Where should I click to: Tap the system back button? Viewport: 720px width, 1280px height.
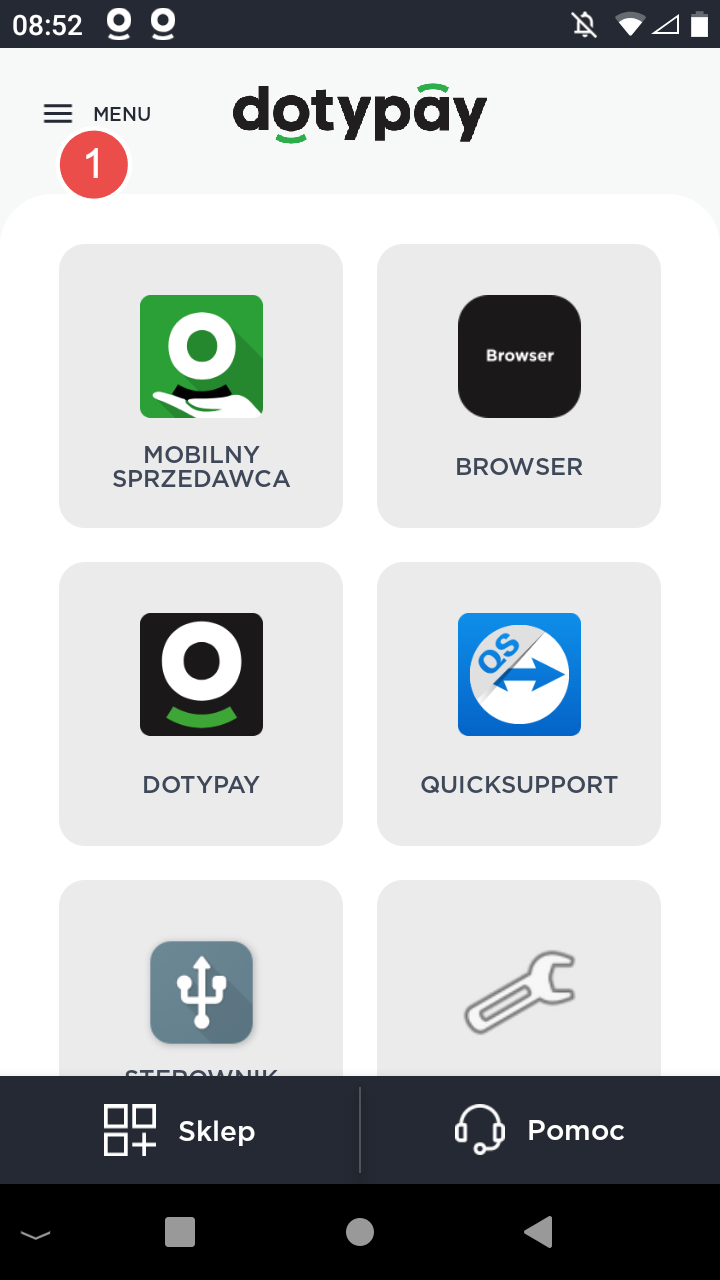click(x=539, y=1232)
